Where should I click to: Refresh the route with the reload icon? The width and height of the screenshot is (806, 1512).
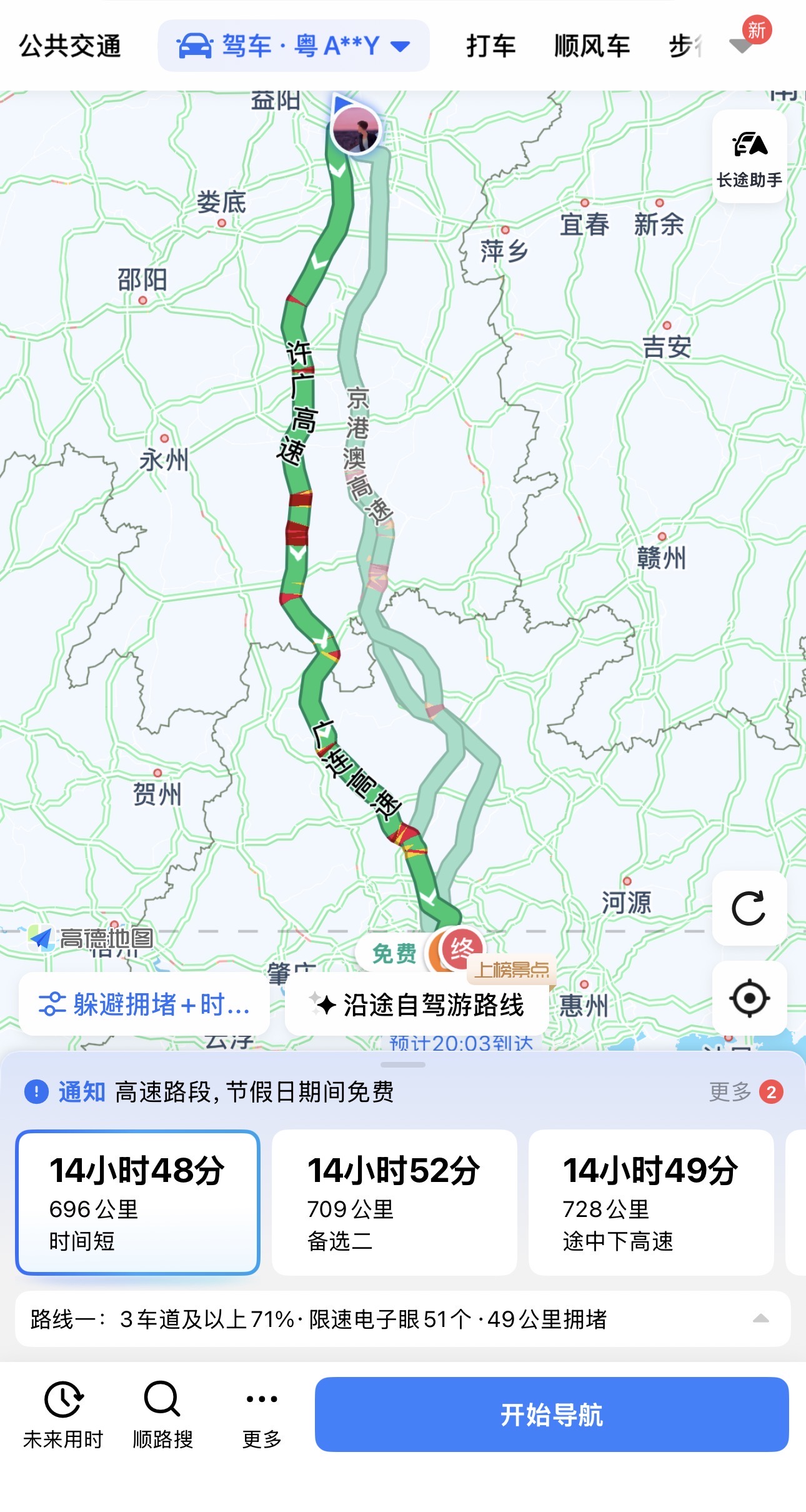click(x=749, y=908)
